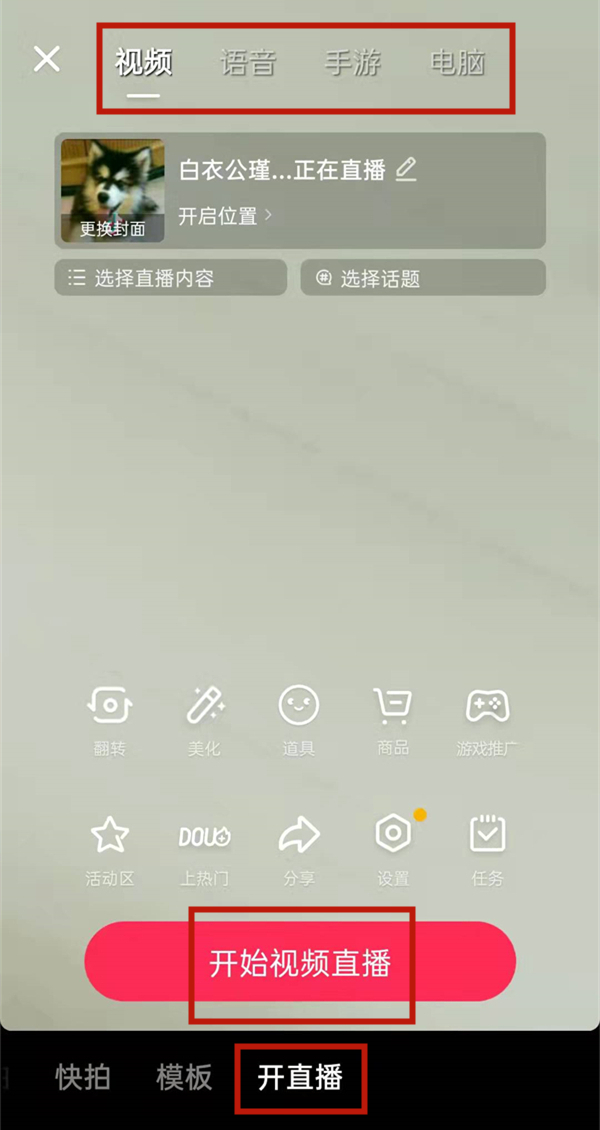Change the cover via 更换封面
600x1130 pixels.
112,228
